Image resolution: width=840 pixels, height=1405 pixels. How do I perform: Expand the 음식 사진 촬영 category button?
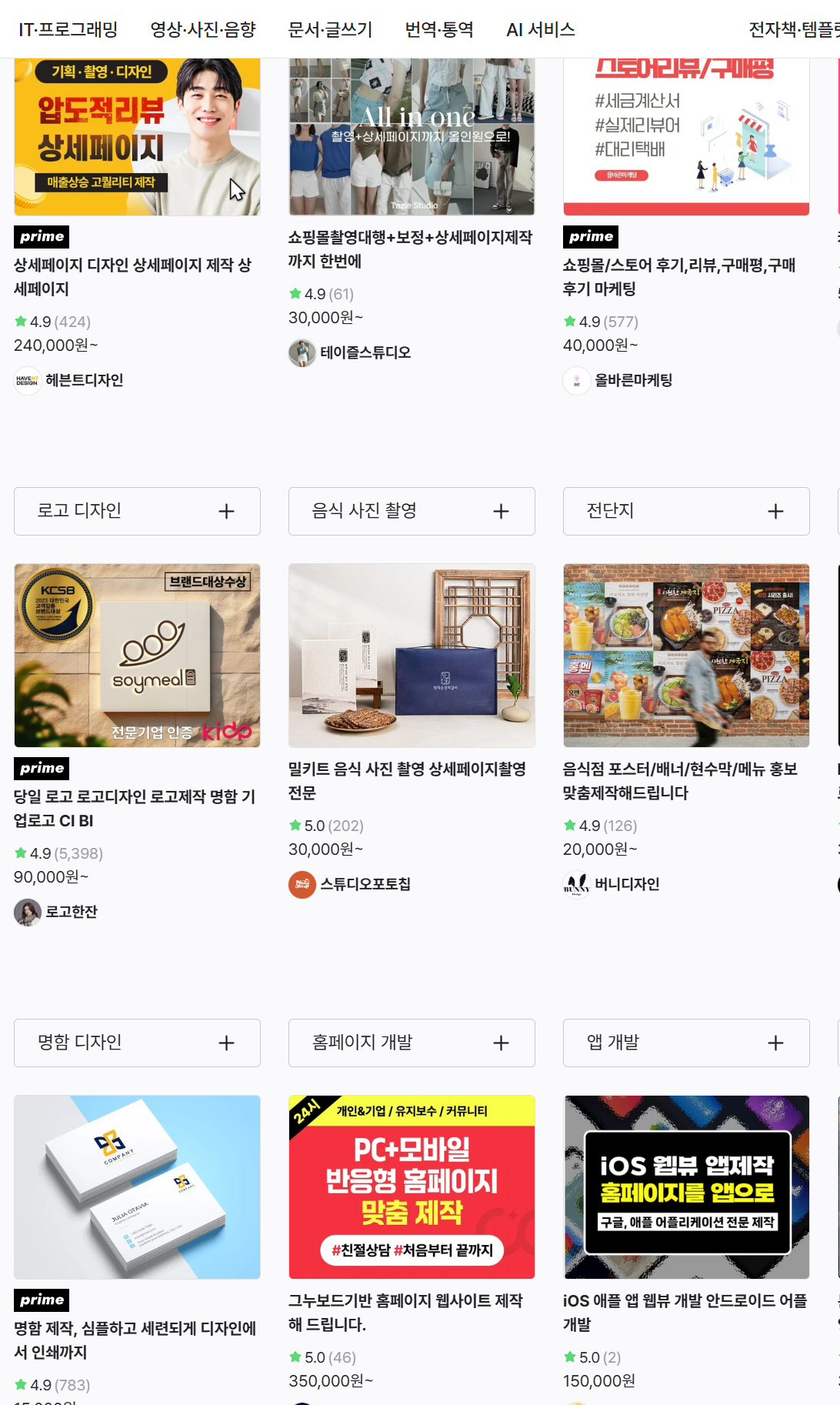[412, 511]
